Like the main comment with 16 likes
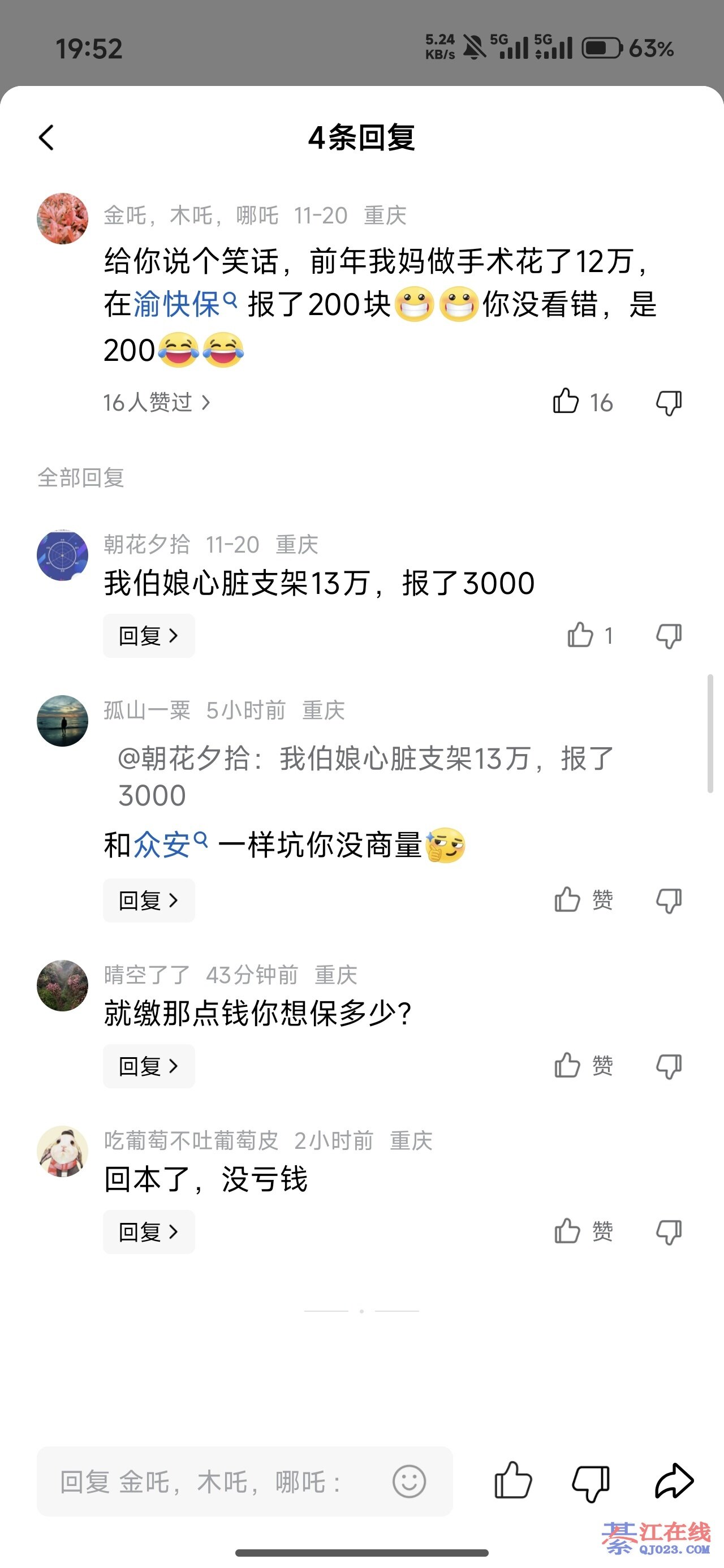The height and width of the screenshot is (1568, 724). (x=567, y=402)
